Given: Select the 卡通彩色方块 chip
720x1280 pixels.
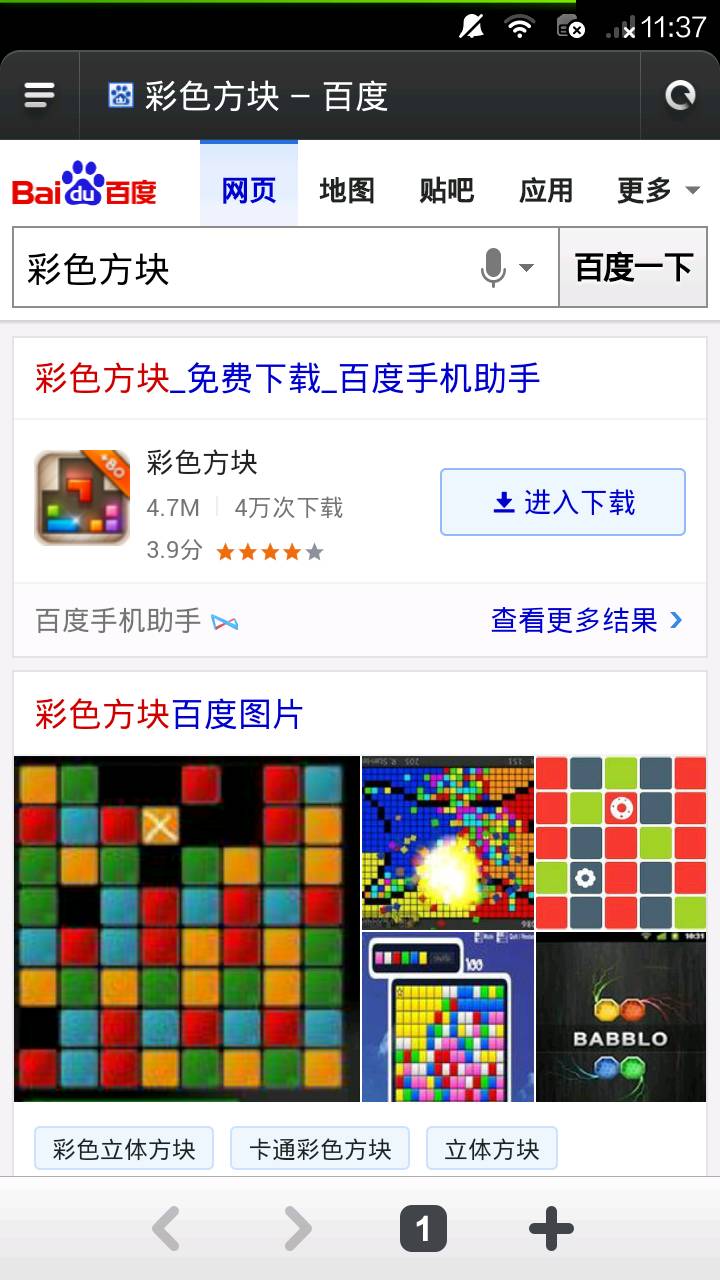Looking at the screenshot, I should (x=320, y=1149).
